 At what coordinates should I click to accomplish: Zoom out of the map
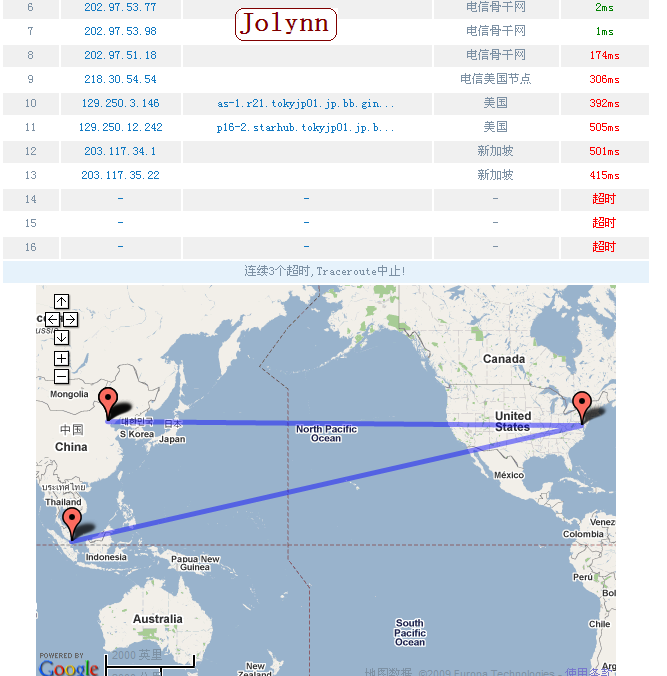point(61,376)
